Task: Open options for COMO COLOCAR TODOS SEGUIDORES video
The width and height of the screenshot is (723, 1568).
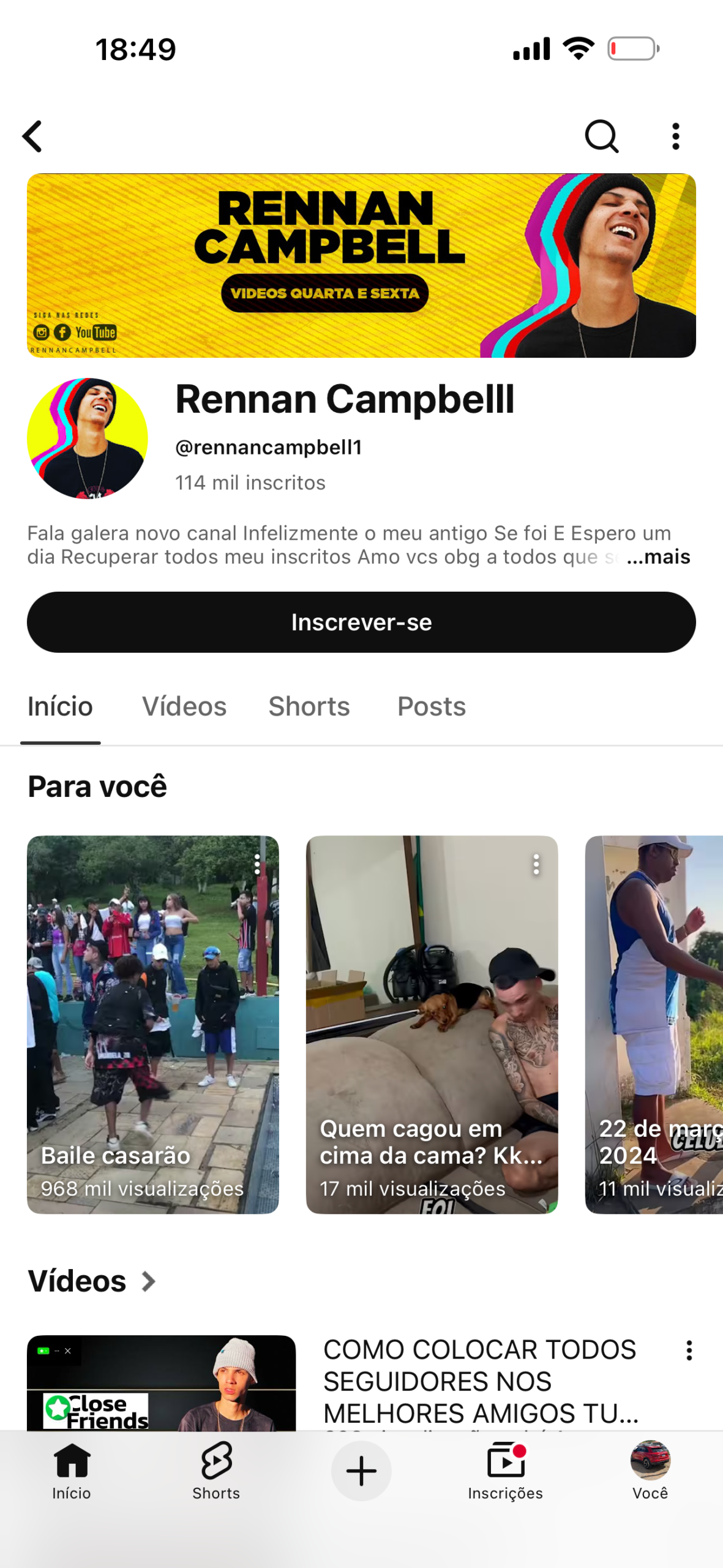Action: click(x=689, y=1351)
